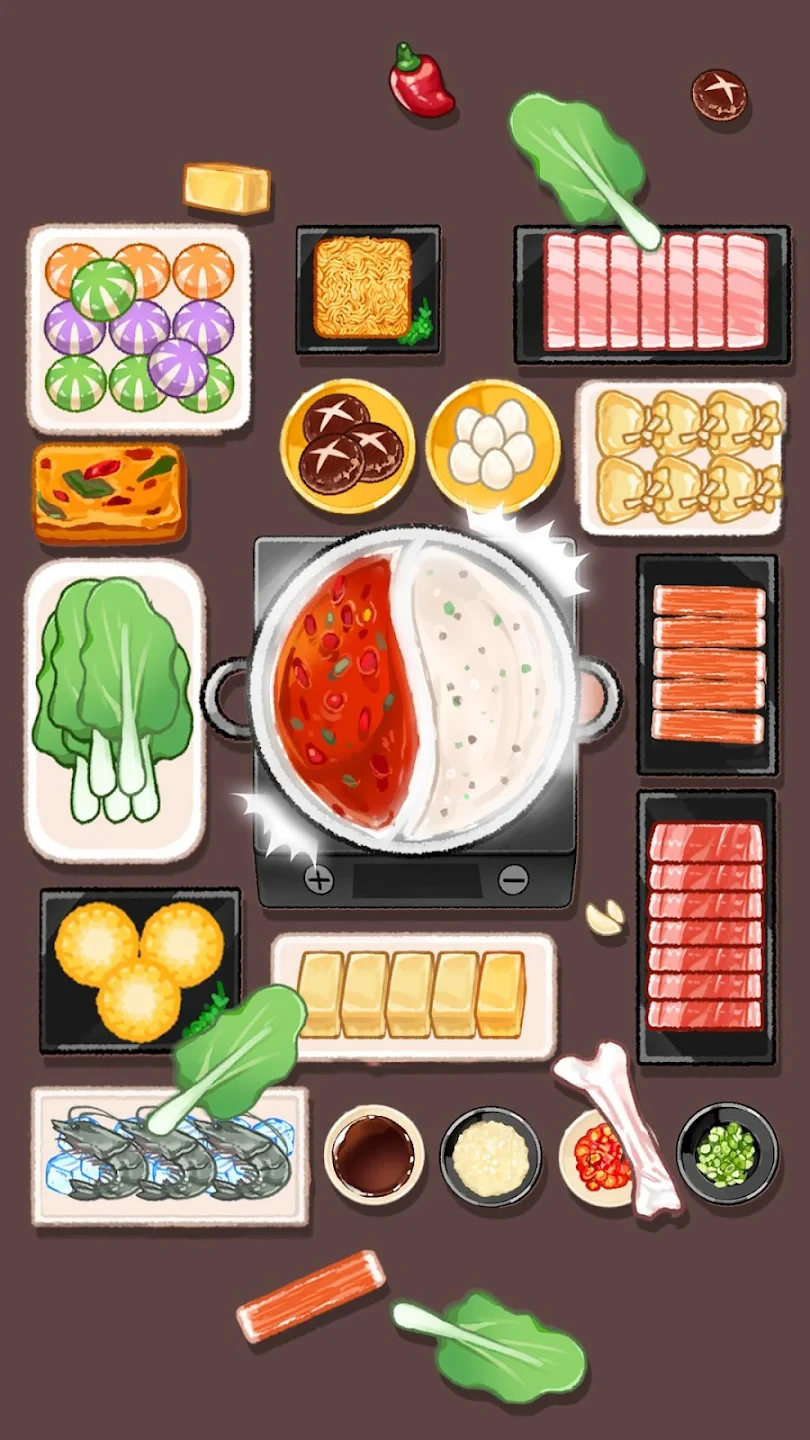
Task: Pick the shiitake mushroom plate
Action: (346, 446)
